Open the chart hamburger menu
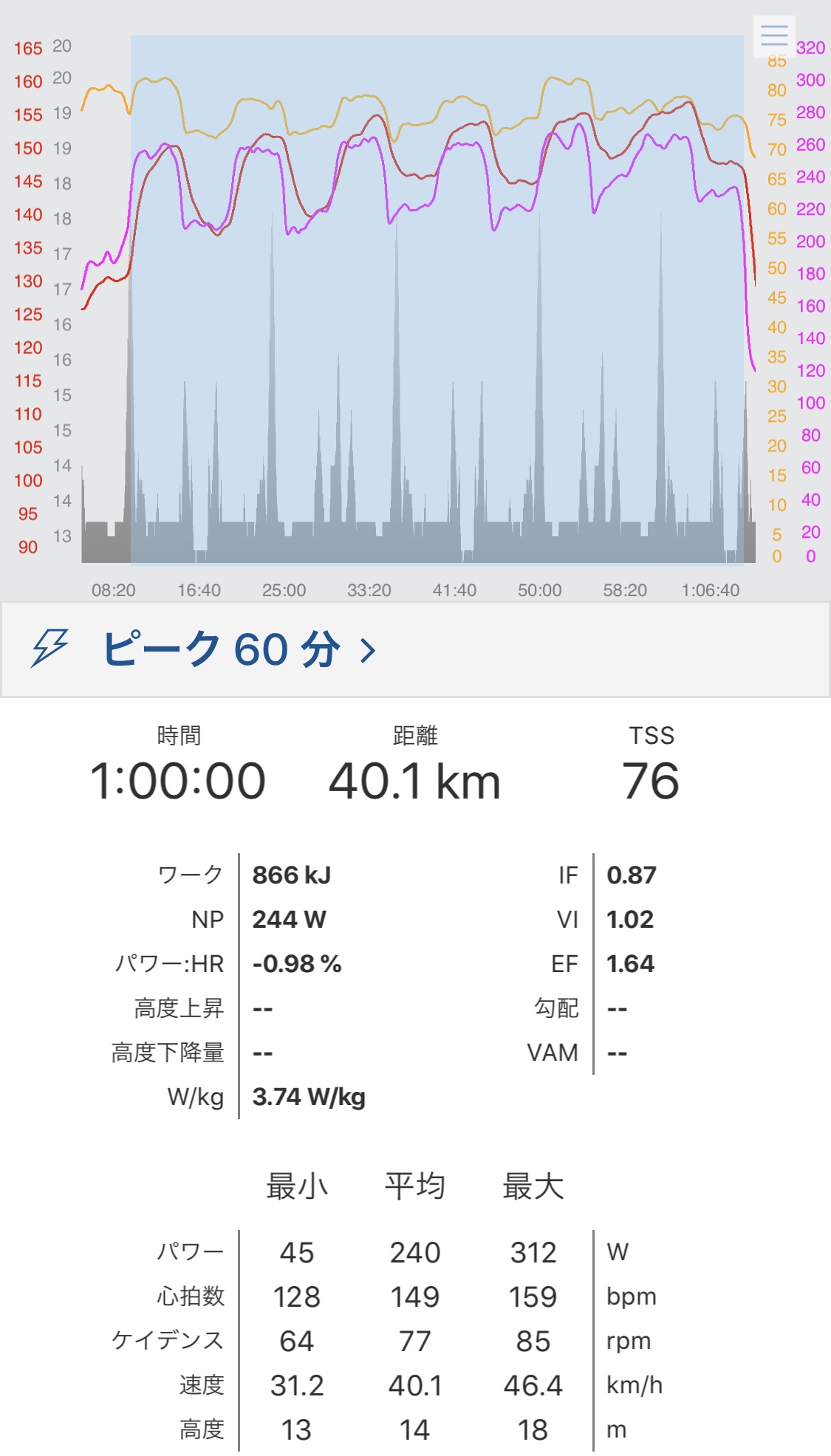The height and width of the screenshot is (1456, 831). point(774,35)
